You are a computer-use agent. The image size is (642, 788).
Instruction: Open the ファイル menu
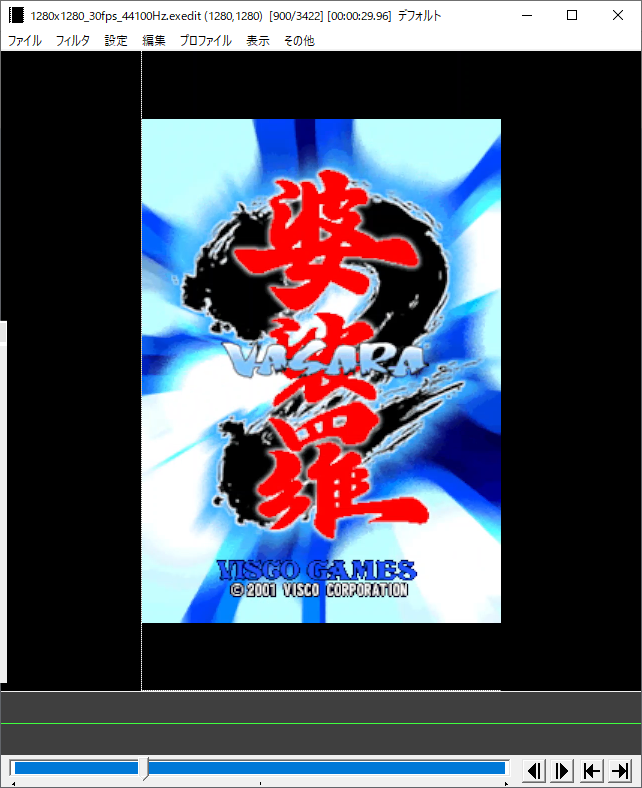tap(24, 41)
